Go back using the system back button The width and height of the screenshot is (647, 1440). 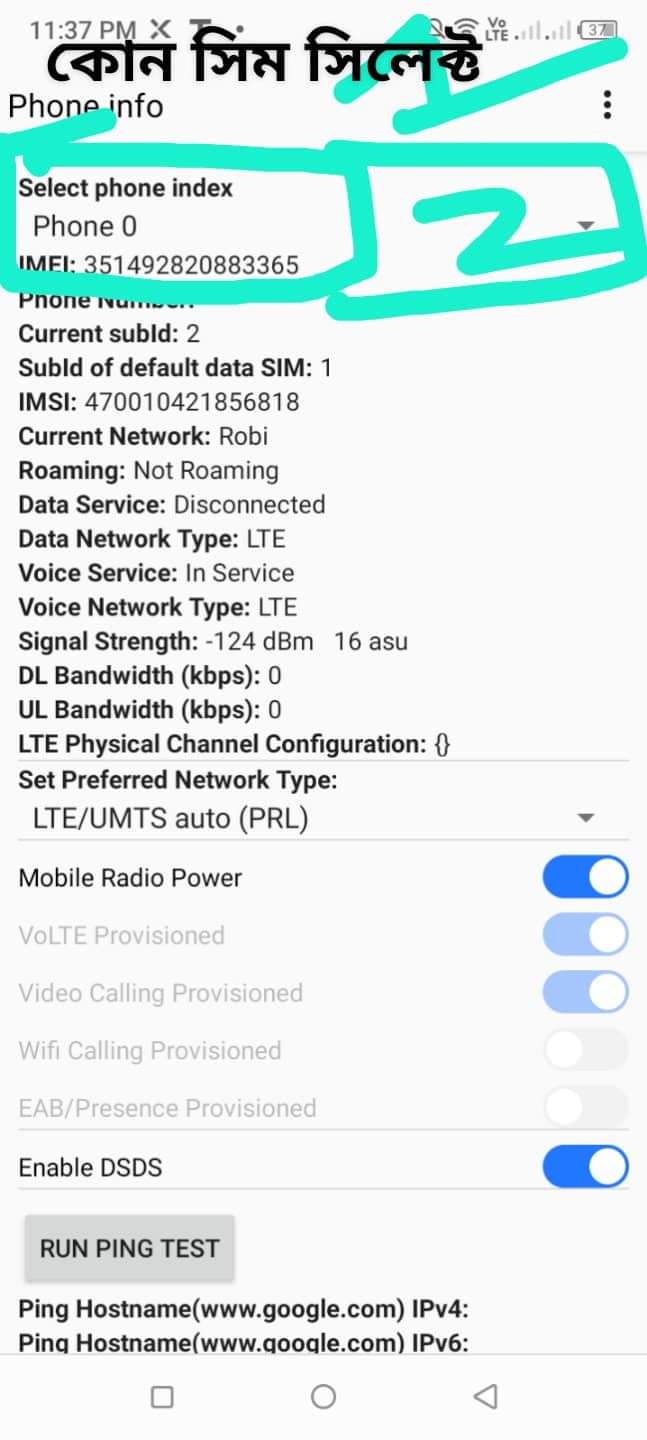[x=485, y=1396]
